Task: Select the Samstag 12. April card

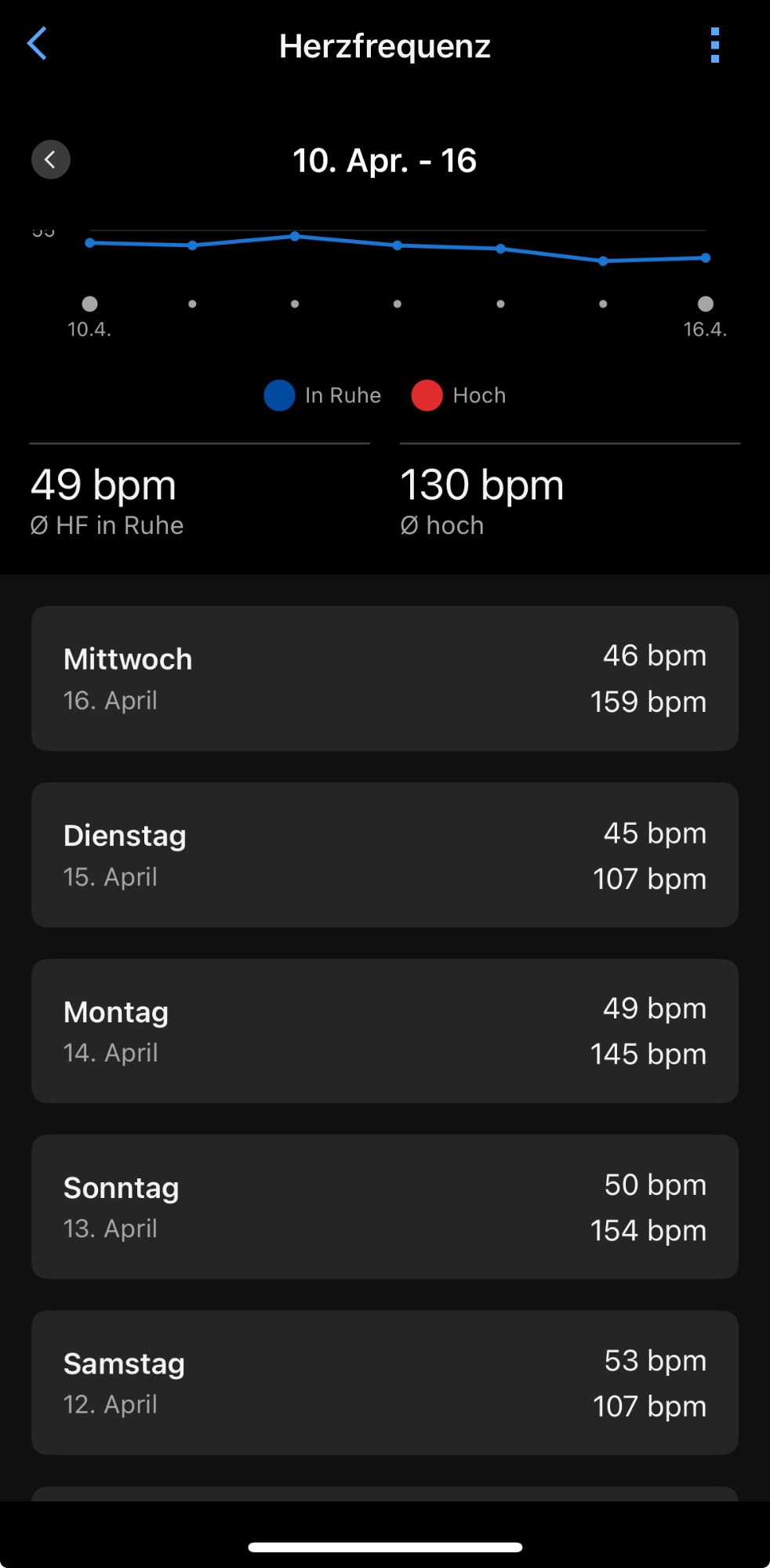Action: pyautogui.click(x=384, y=1383)
